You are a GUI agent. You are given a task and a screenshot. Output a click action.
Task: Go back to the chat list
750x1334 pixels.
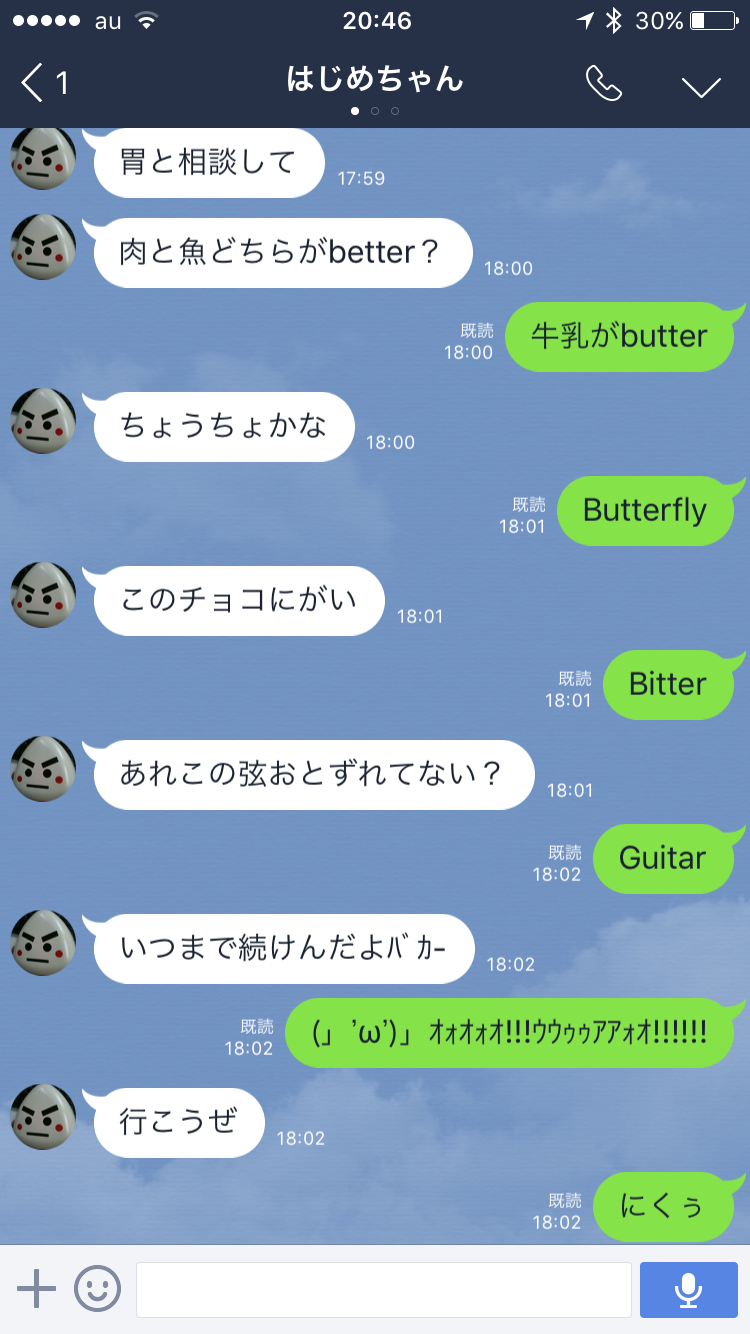(x=42, y=83)
